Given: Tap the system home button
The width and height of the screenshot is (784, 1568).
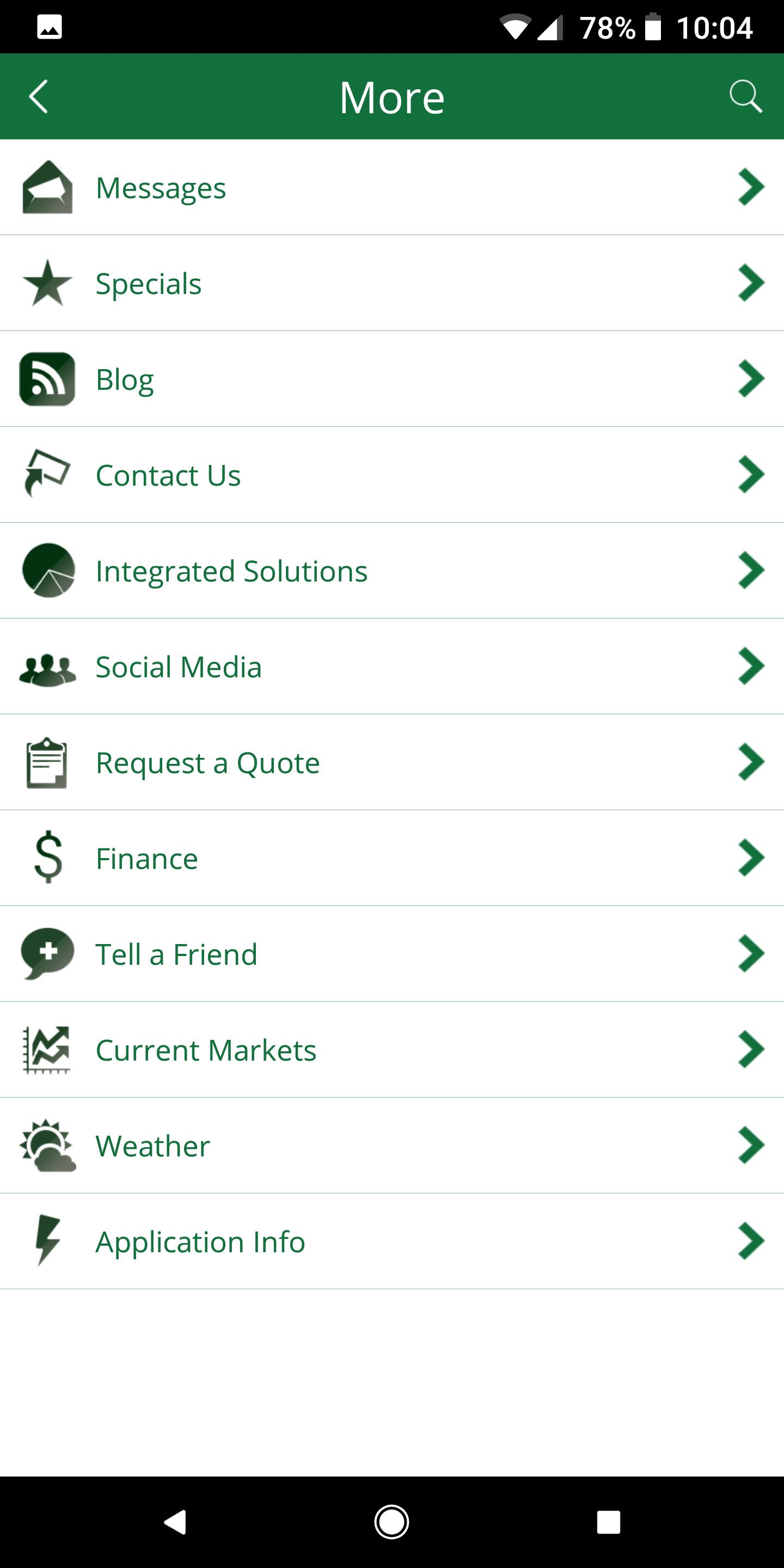Looking at the screenshot, I should (391, 1522).
